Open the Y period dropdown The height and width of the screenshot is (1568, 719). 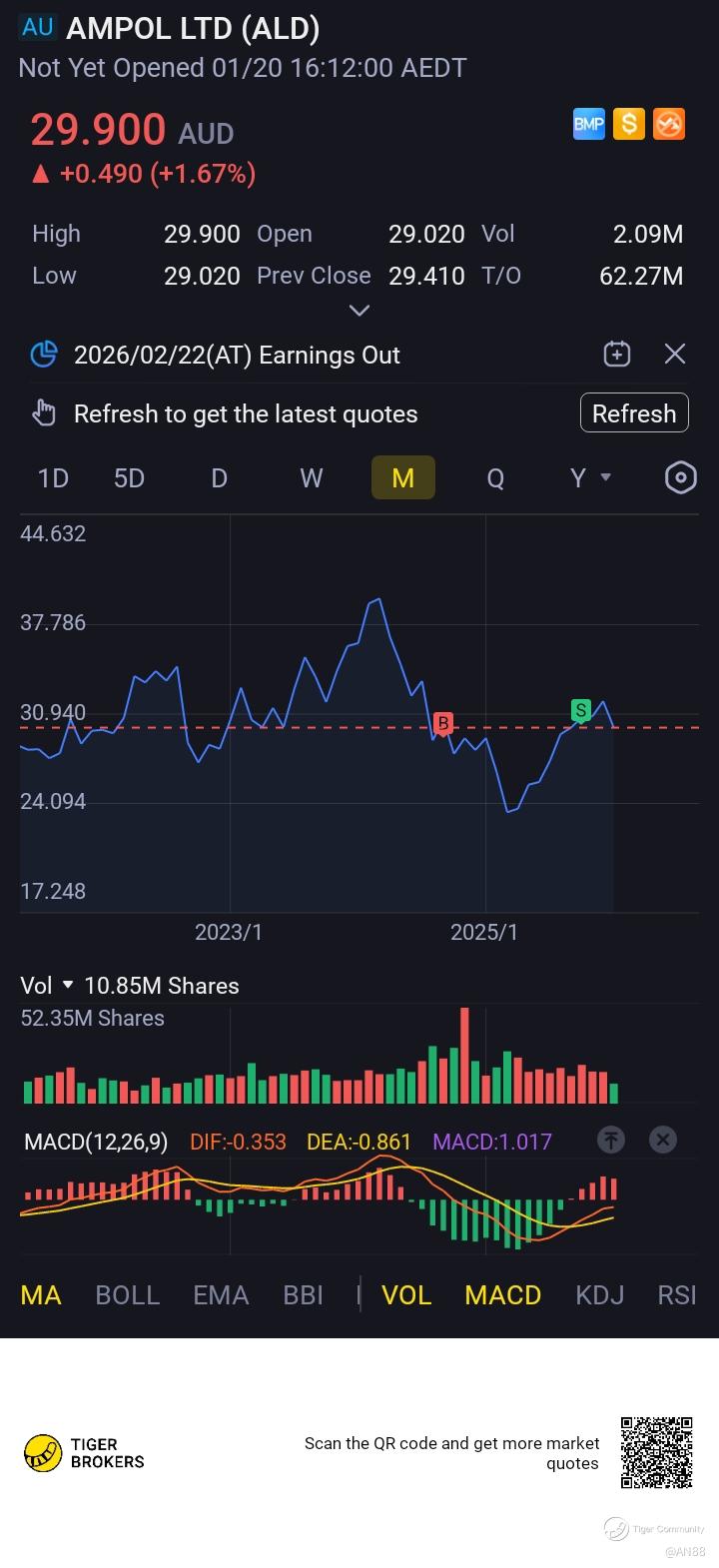[x=589, y=478]
